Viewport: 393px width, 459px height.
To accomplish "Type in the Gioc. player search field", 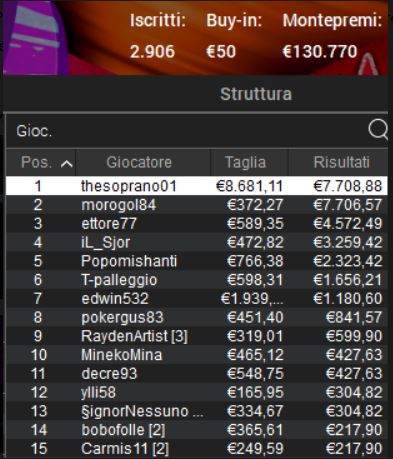I will [x=187, y=131].
